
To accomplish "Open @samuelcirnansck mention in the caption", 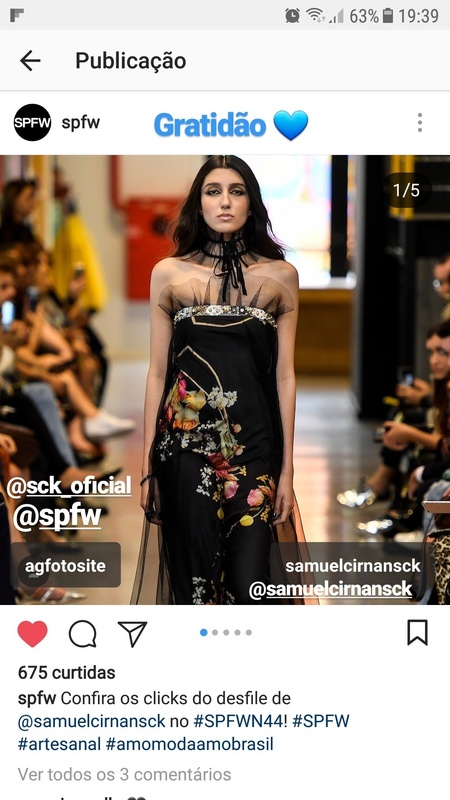I will [x=91, y=721].
